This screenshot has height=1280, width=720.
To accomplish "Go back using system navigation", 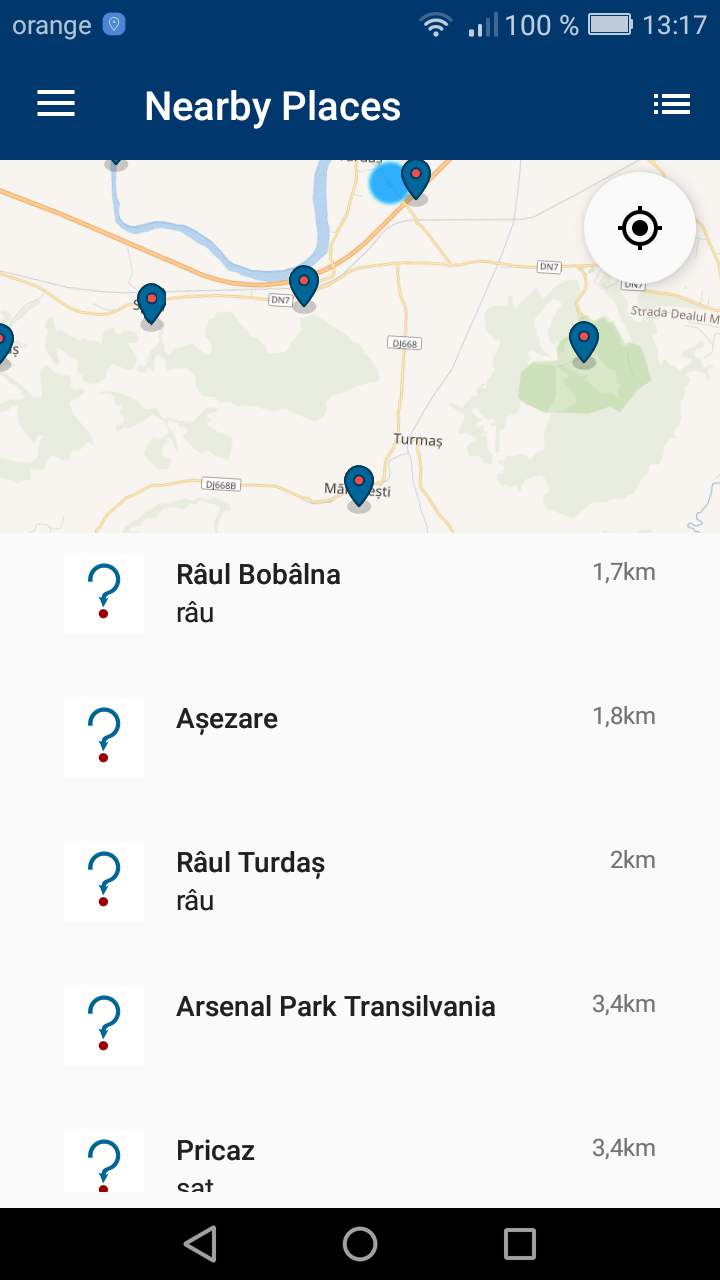I will coord(200,1244).
